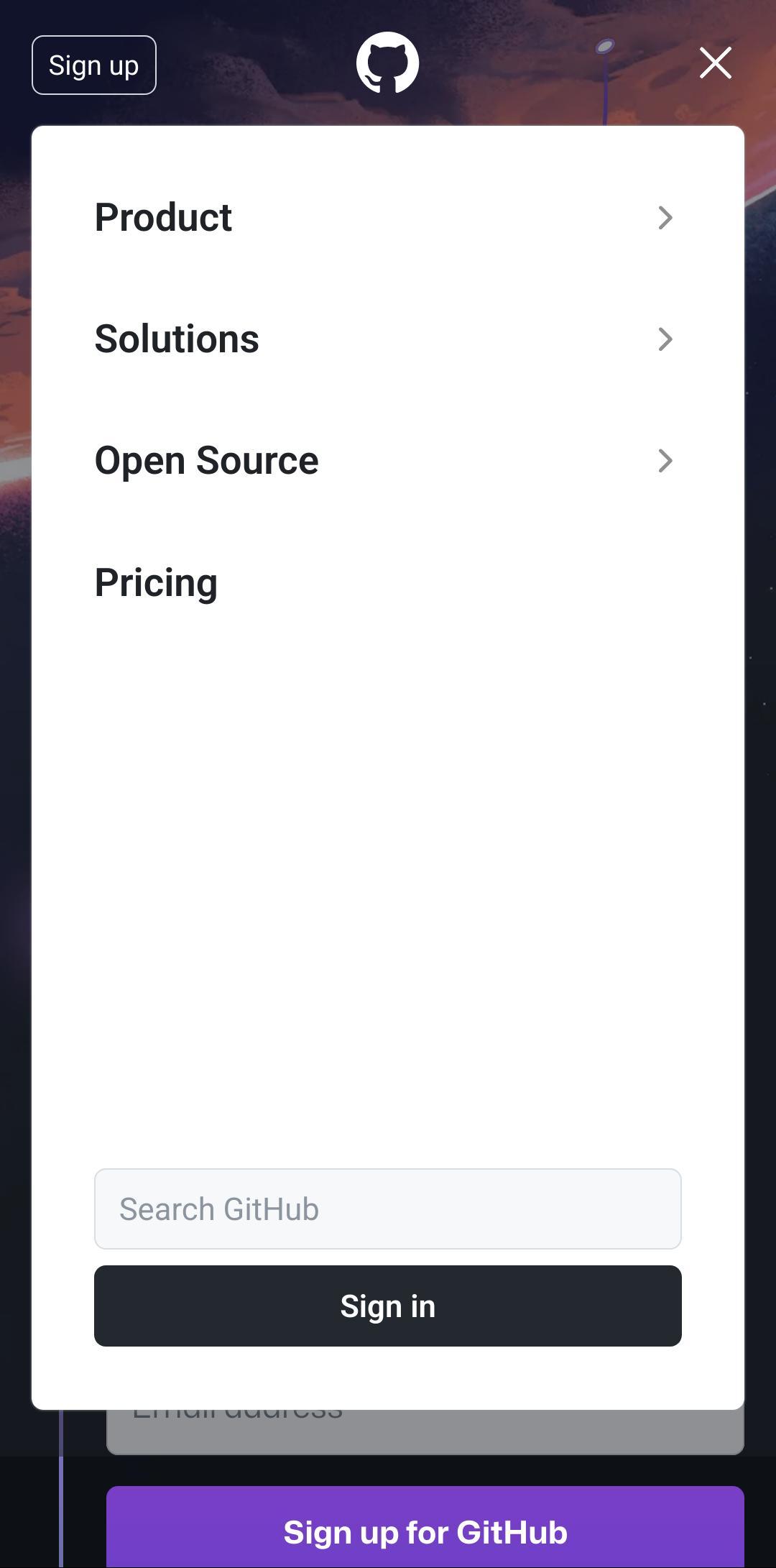Click the Sign up button at top left

click(x=93, y=64)
